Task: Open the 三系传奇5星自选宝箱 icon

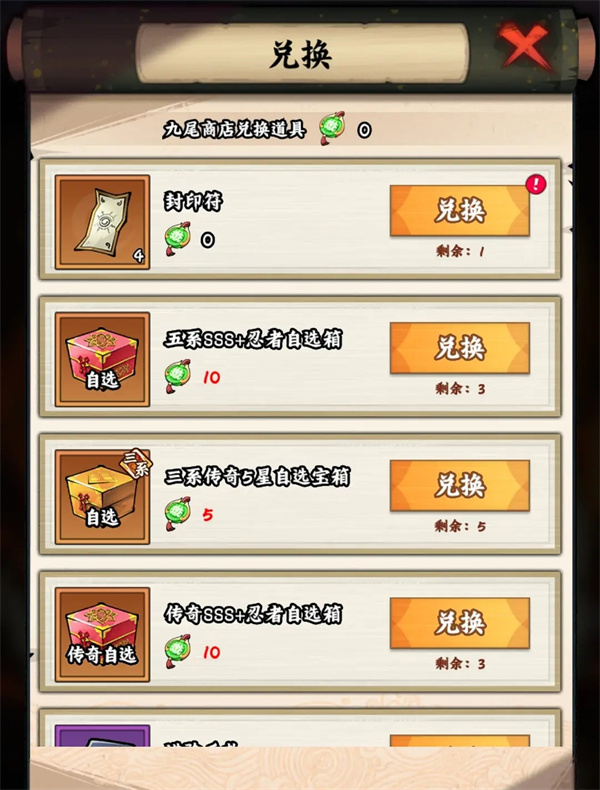Action: pos(102,496)
